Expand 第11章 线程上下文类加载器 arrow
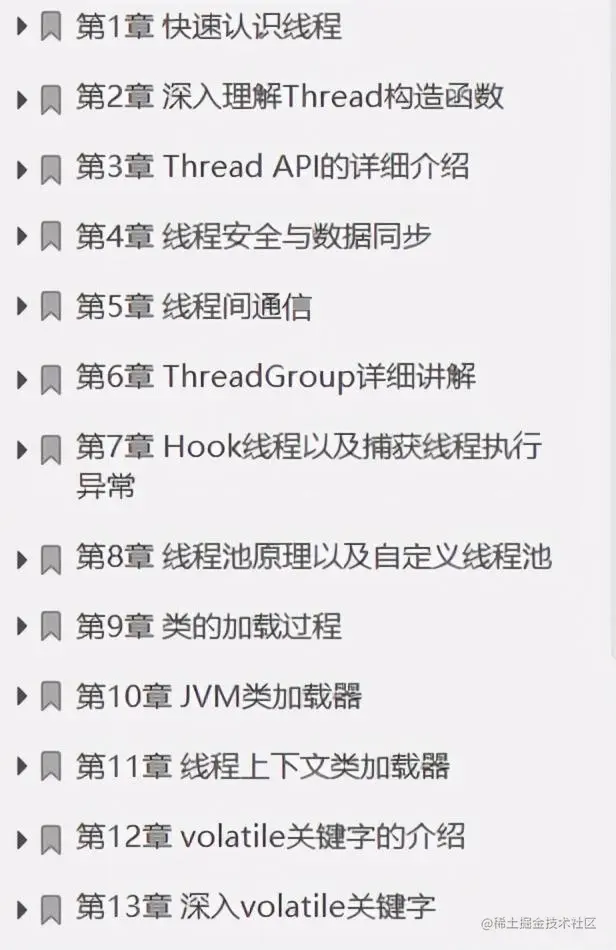This screenshot has width=616, height=950. (22, 769)
